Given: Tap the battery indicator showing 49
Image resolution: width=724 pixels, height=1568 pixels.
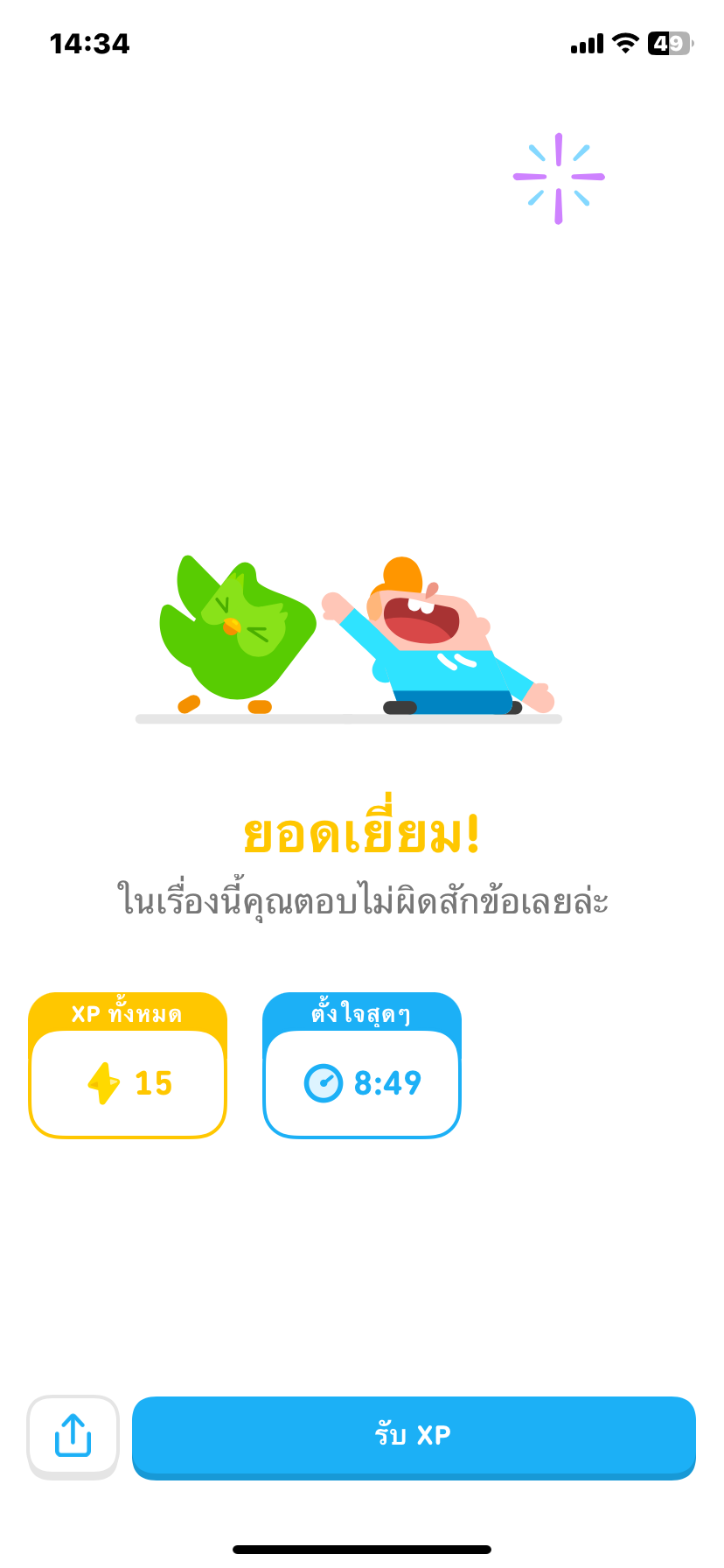Looking at the screenshot, I should coord(666,43).
